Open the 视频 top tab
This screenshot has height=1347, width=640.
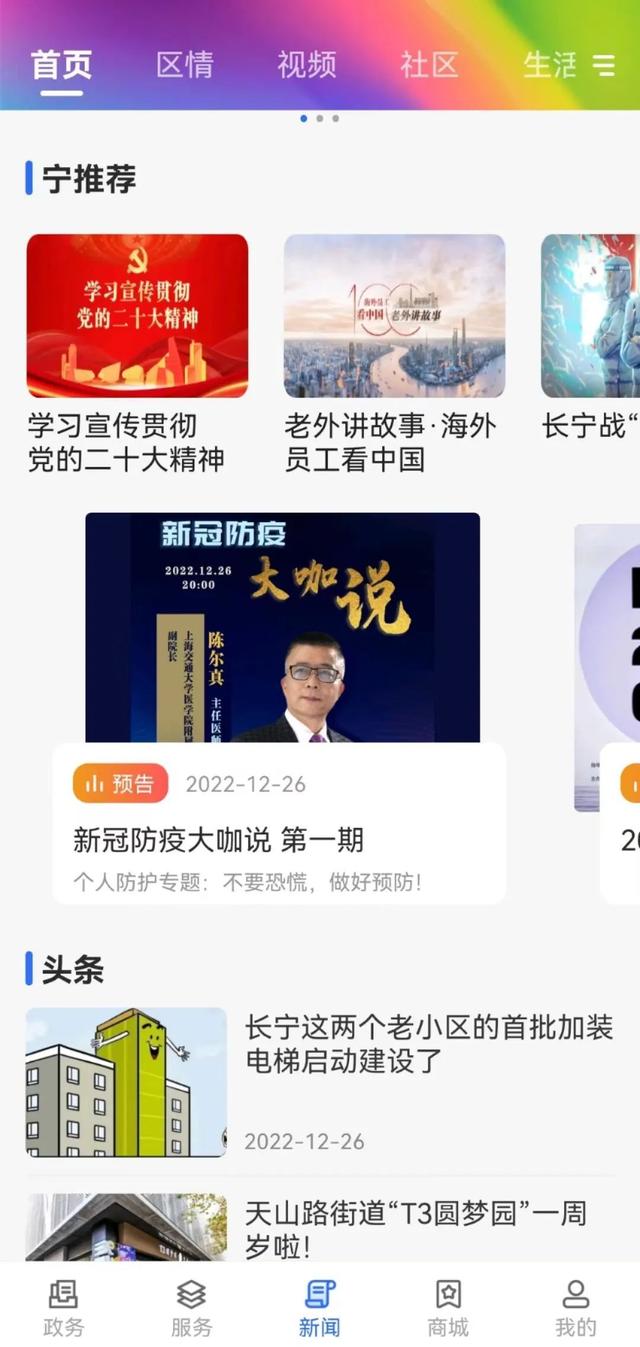307,65
